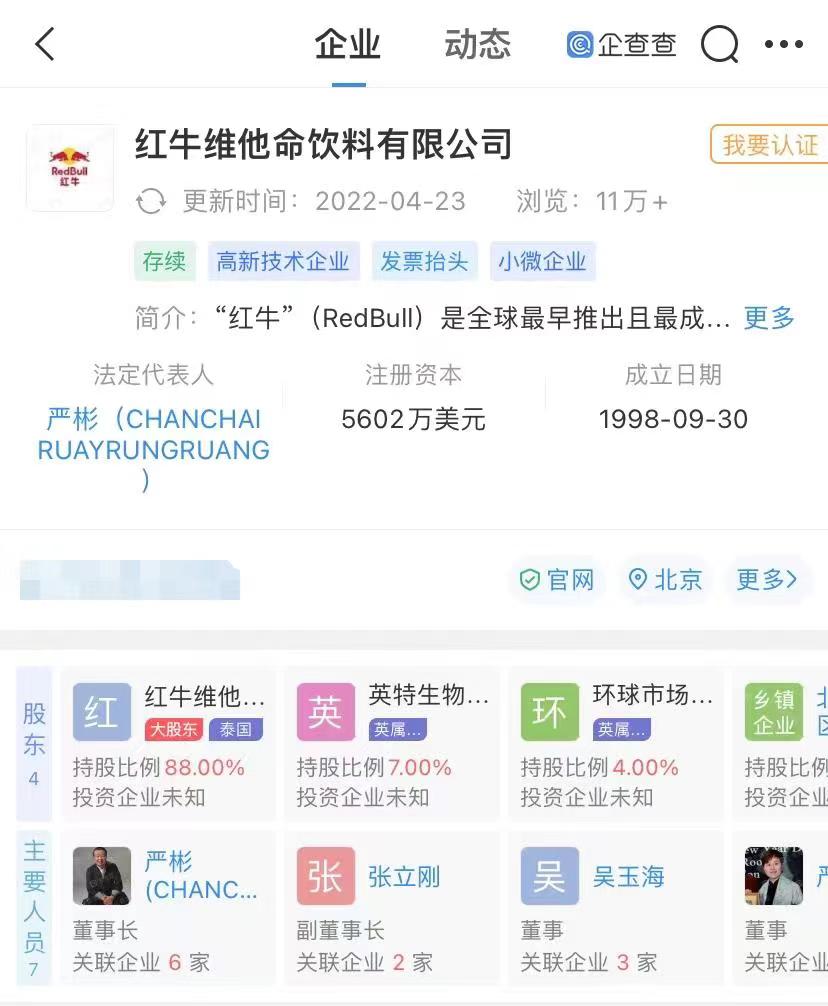Viewport: 828px width, 1006px height.
Task: Show more contact options via 更多>
Action: point(767,579)
